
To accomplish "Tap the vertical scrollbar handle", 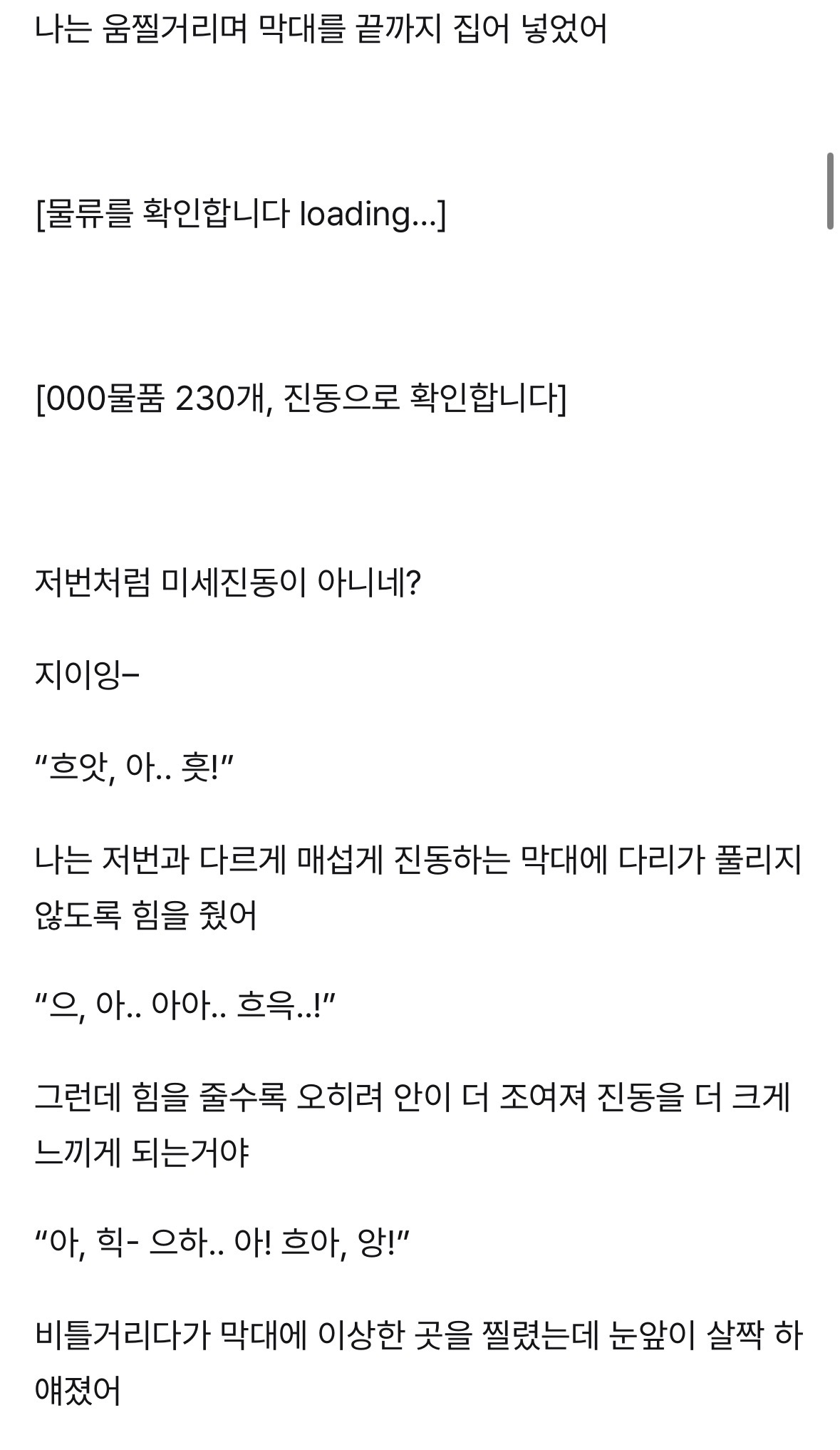I will click(x=830, y=191).
